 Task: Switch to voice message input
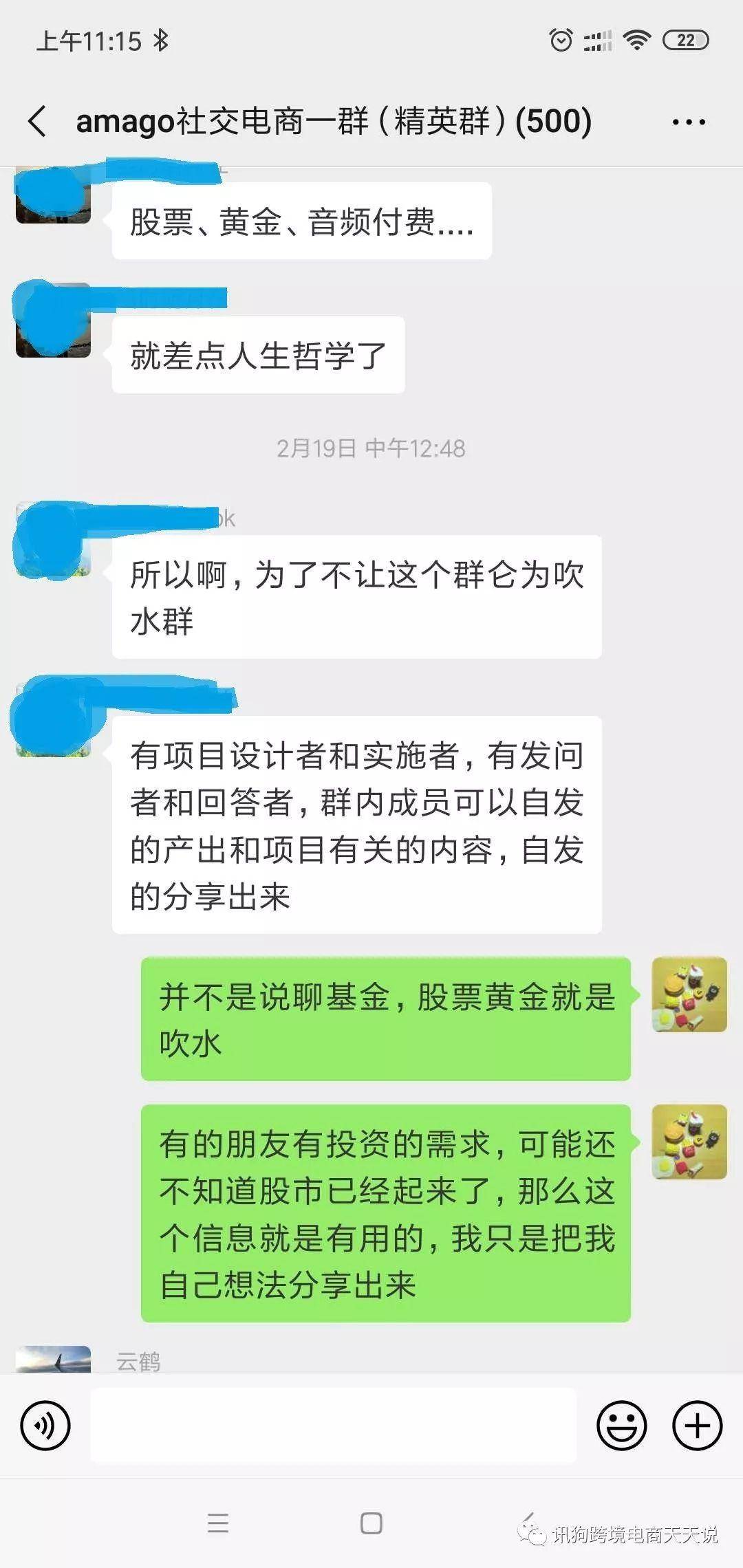point(45,1426)
